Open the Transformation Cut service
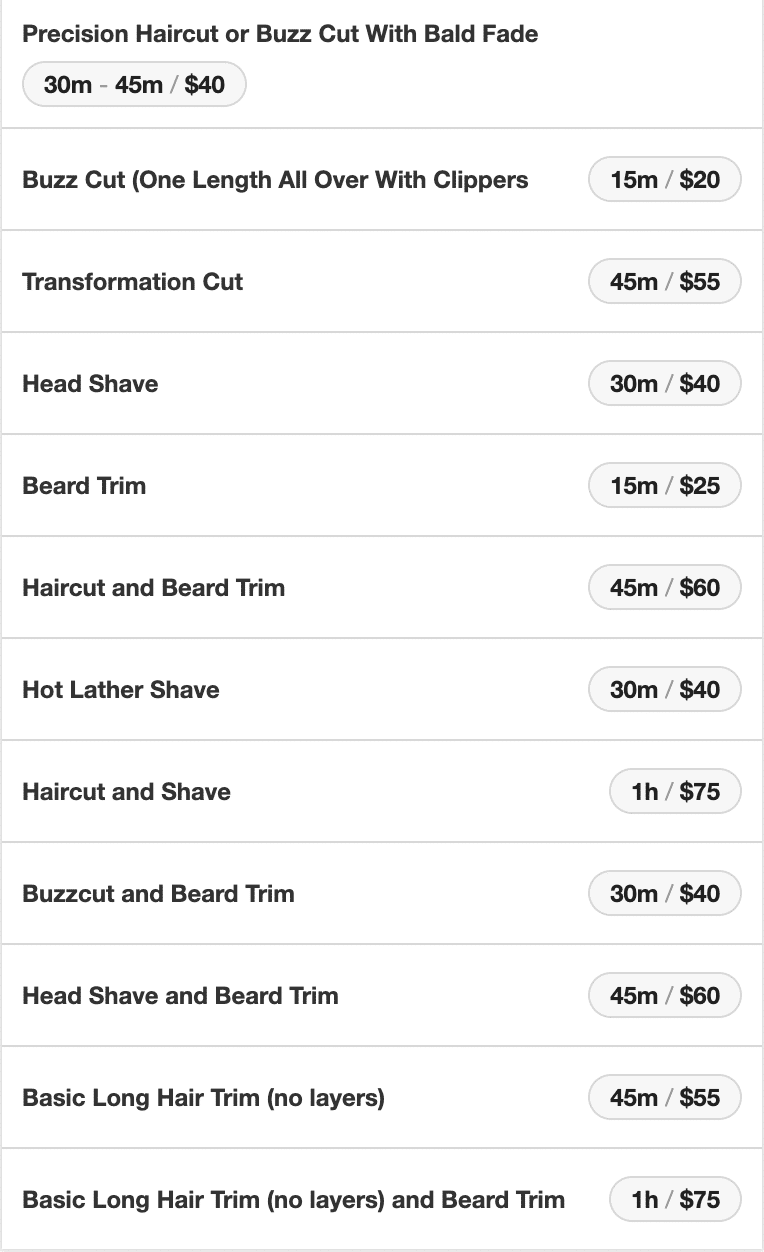The height and width of the screenshot is (1252, 764). tap(382, 282)
